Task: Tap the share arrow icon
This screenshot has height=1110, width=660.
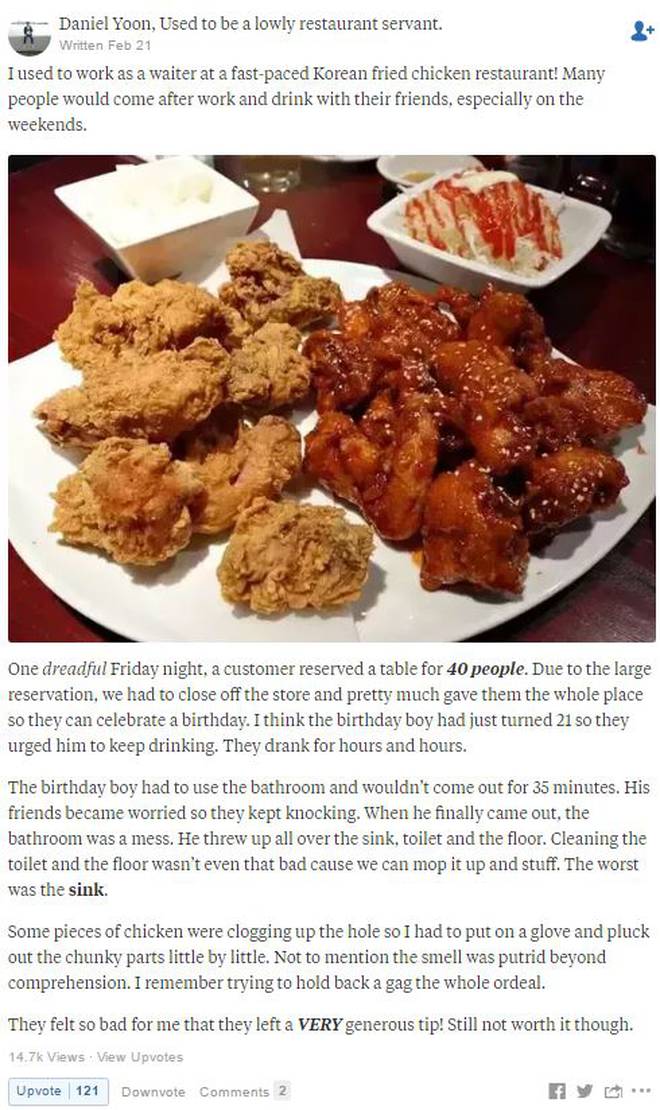Action: tap(612, 1091)
